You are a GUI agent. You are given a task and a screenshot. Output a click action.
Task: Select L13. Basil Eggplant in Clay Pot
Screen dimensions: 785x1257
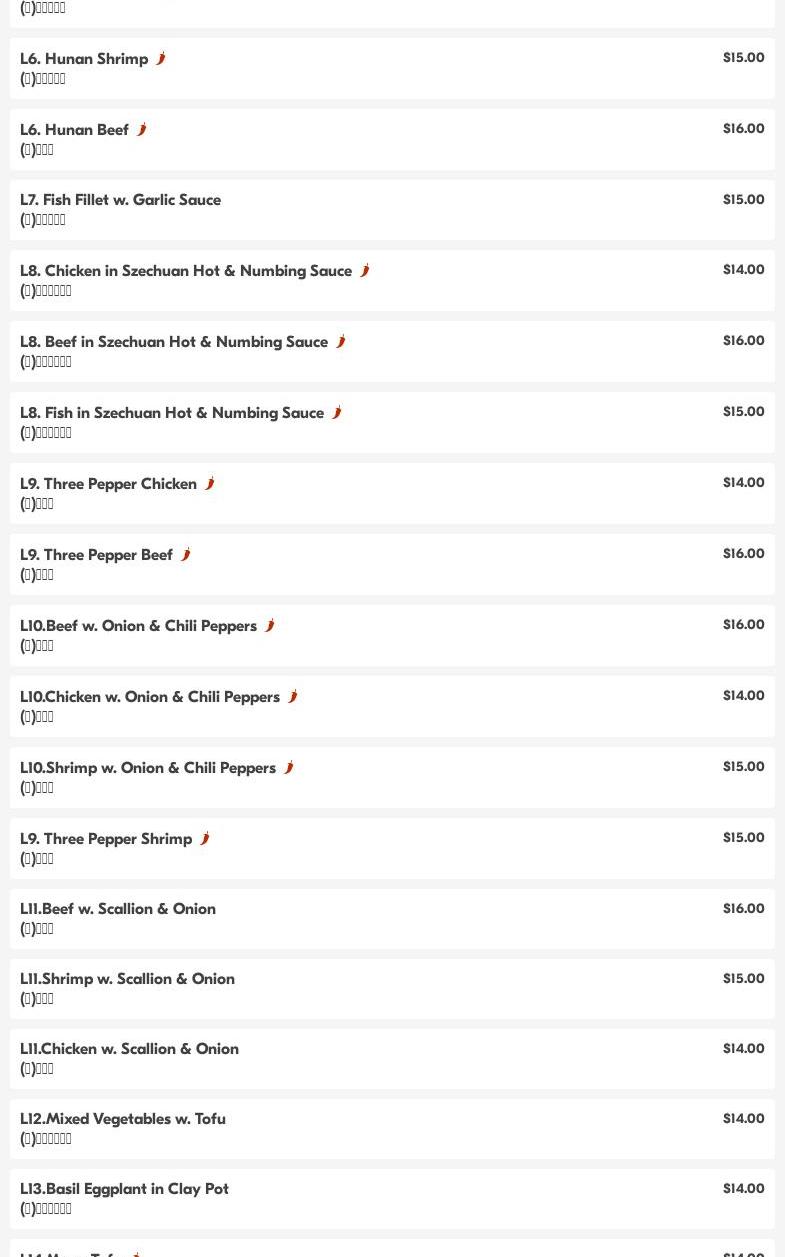(392, 1199)
